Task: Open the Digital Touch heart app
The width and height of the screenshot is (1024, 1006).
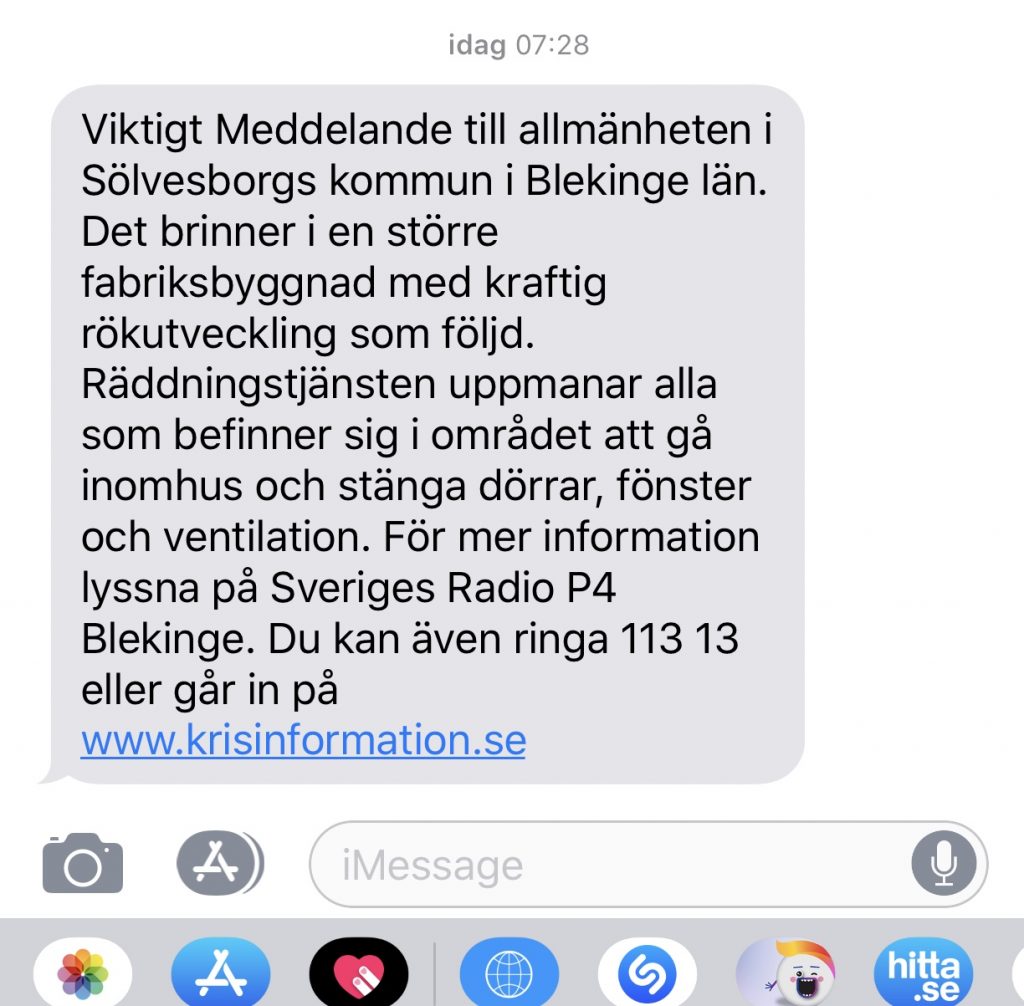Action: pyautogui.click(x=358, y=974)
